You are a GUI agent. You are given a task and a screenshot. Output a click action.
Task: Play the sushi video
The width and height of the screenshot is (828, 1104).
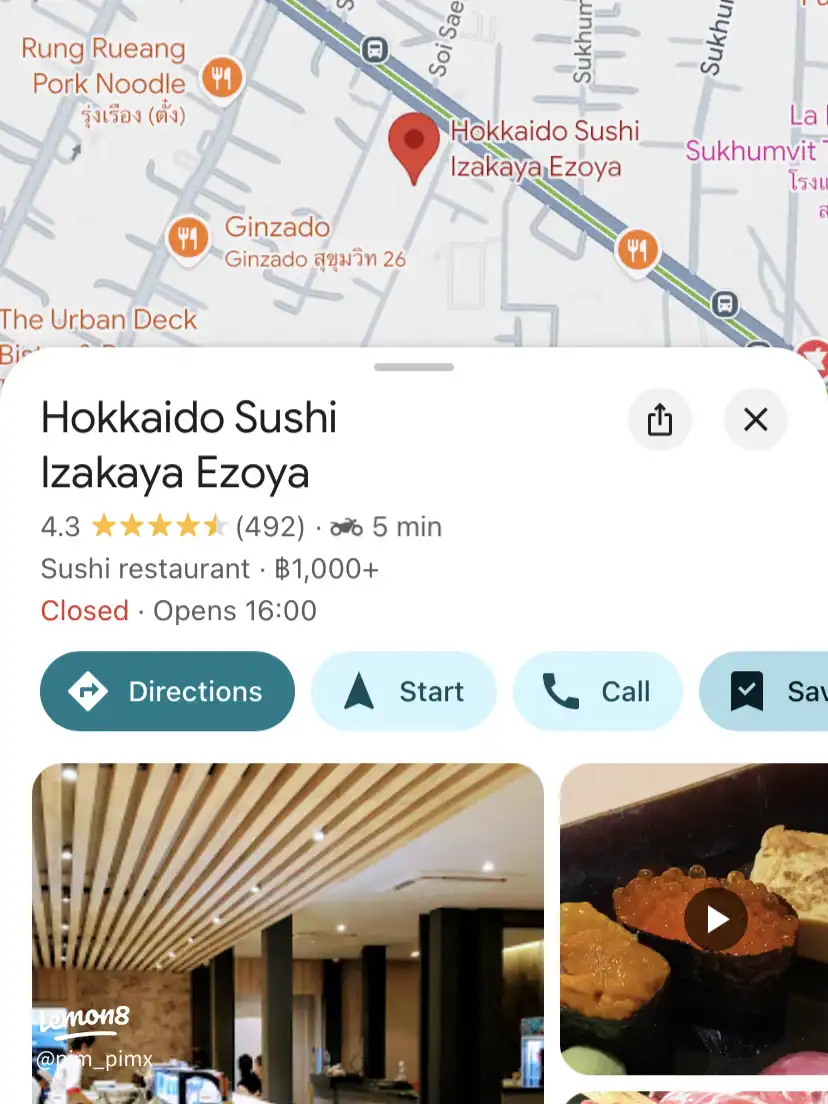(x=716, y=920)
